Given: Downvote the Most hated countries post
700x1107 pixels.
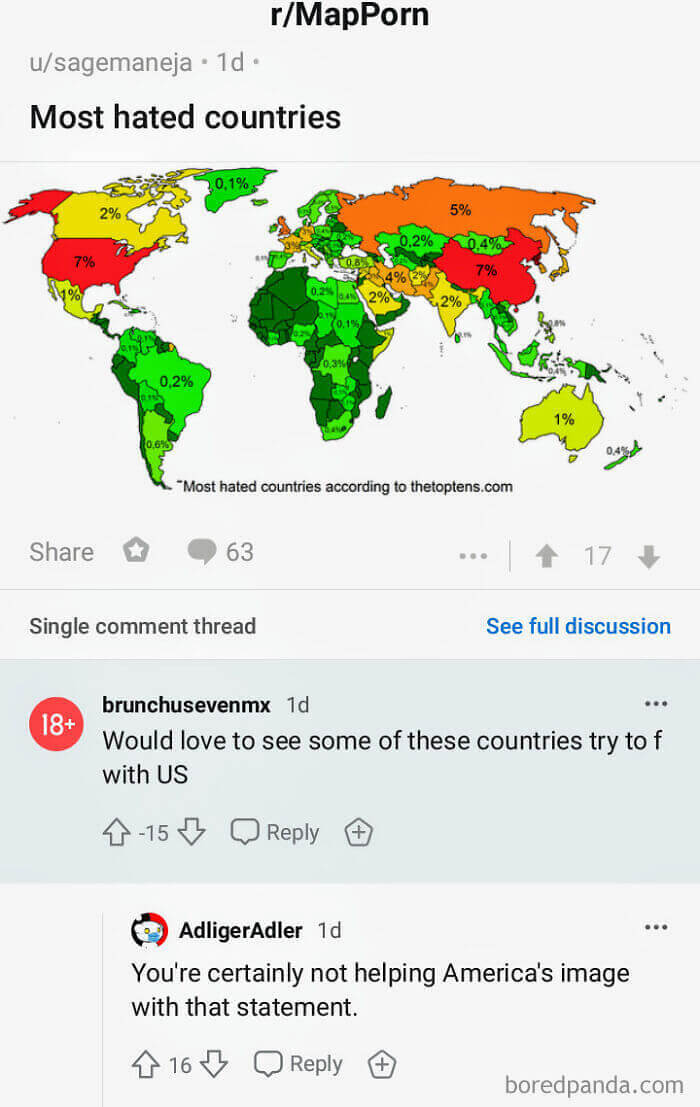Looking at the screenshot, I should (x=648, y=556).
